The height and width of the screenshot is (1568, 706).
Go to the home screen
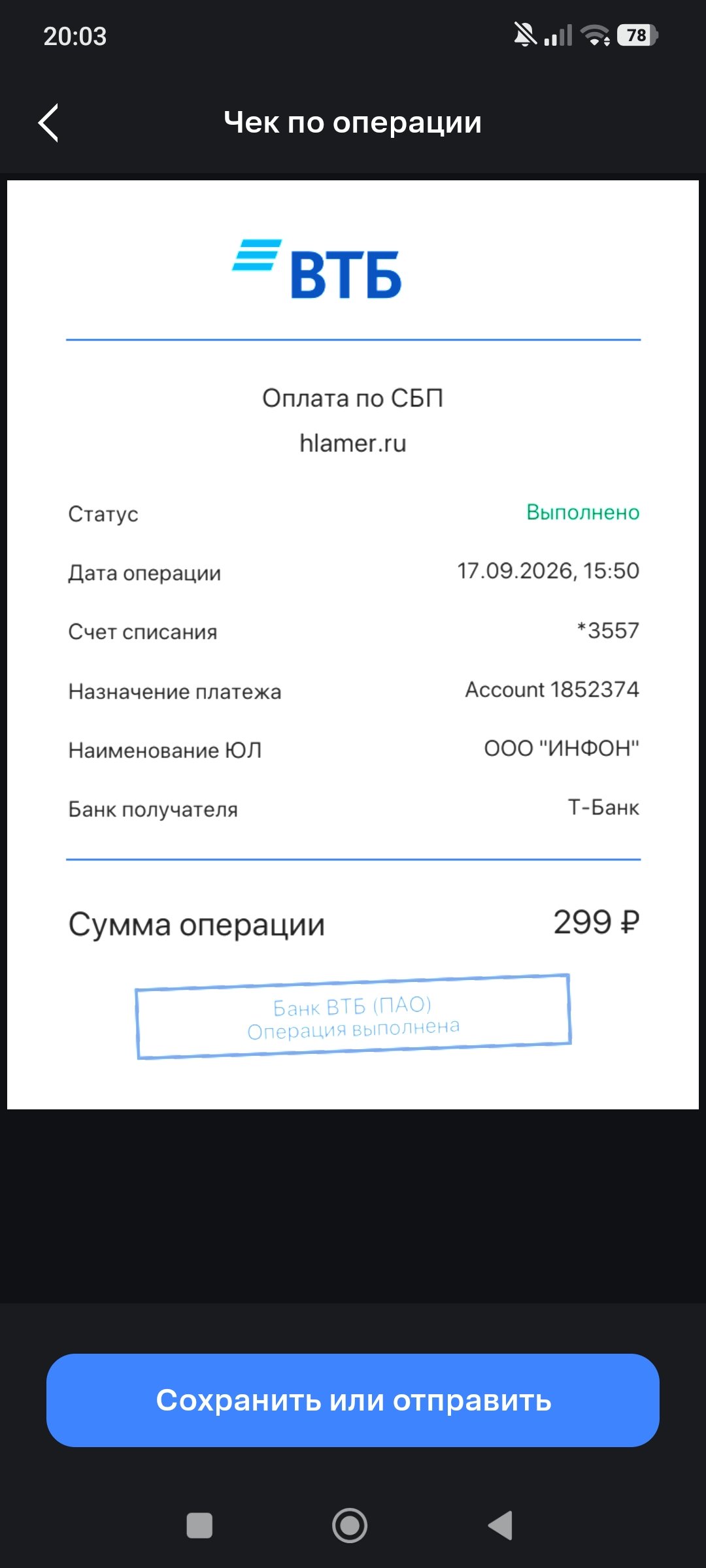pyautogui.click(x=350, y=1526)
